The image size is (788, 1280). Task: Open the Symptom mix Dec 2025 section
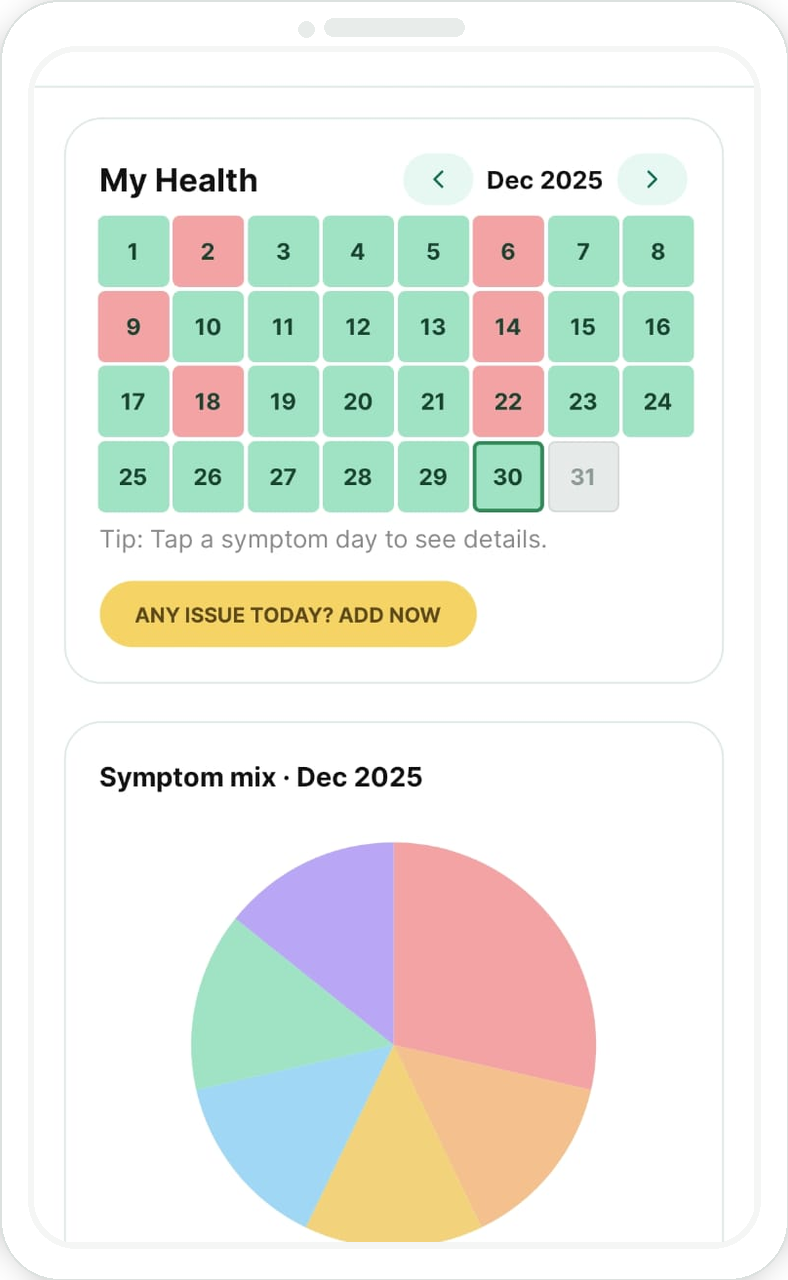260,777
